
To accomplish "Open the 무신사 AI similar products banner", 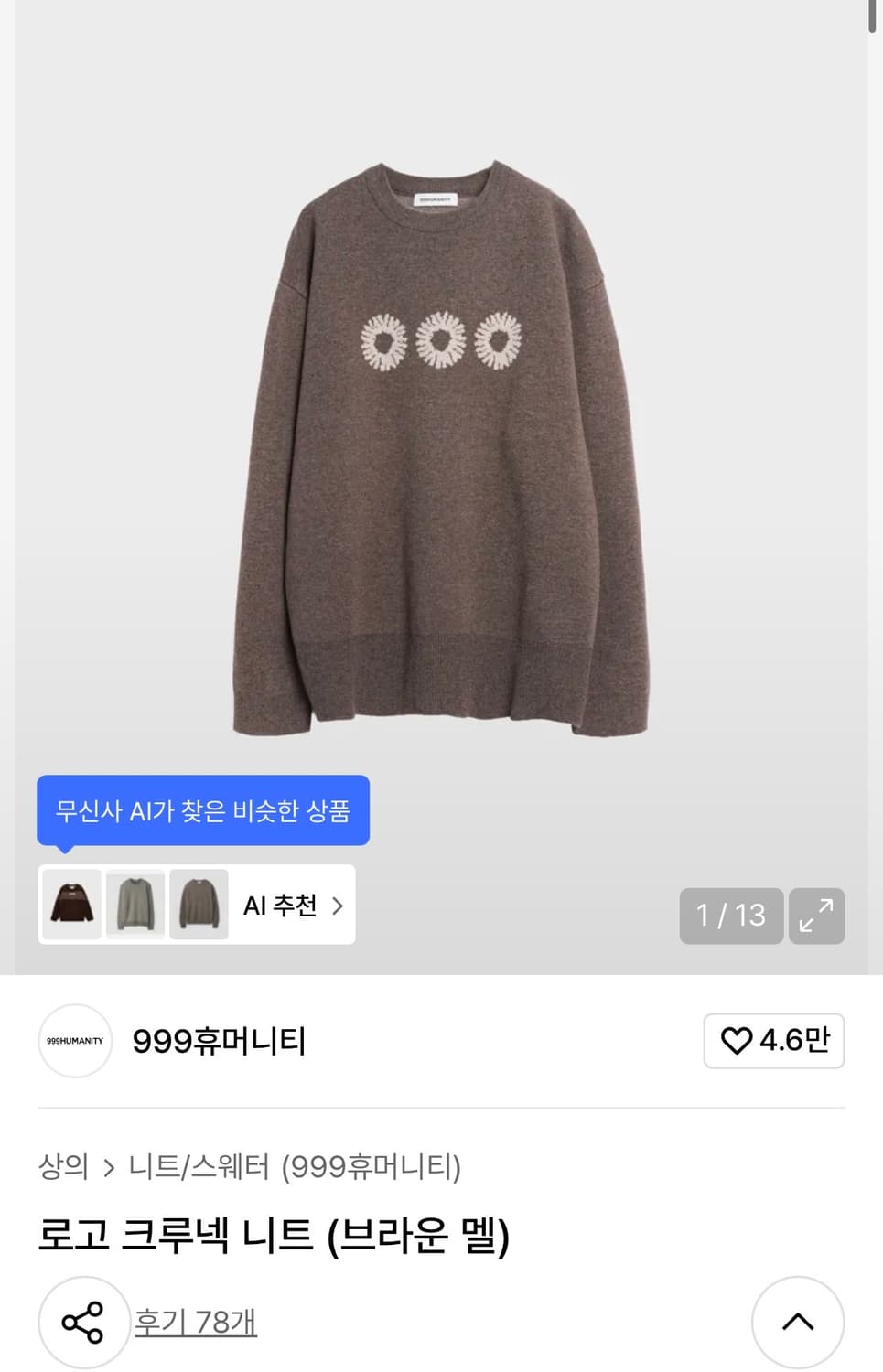I will (x=202, y=810).
